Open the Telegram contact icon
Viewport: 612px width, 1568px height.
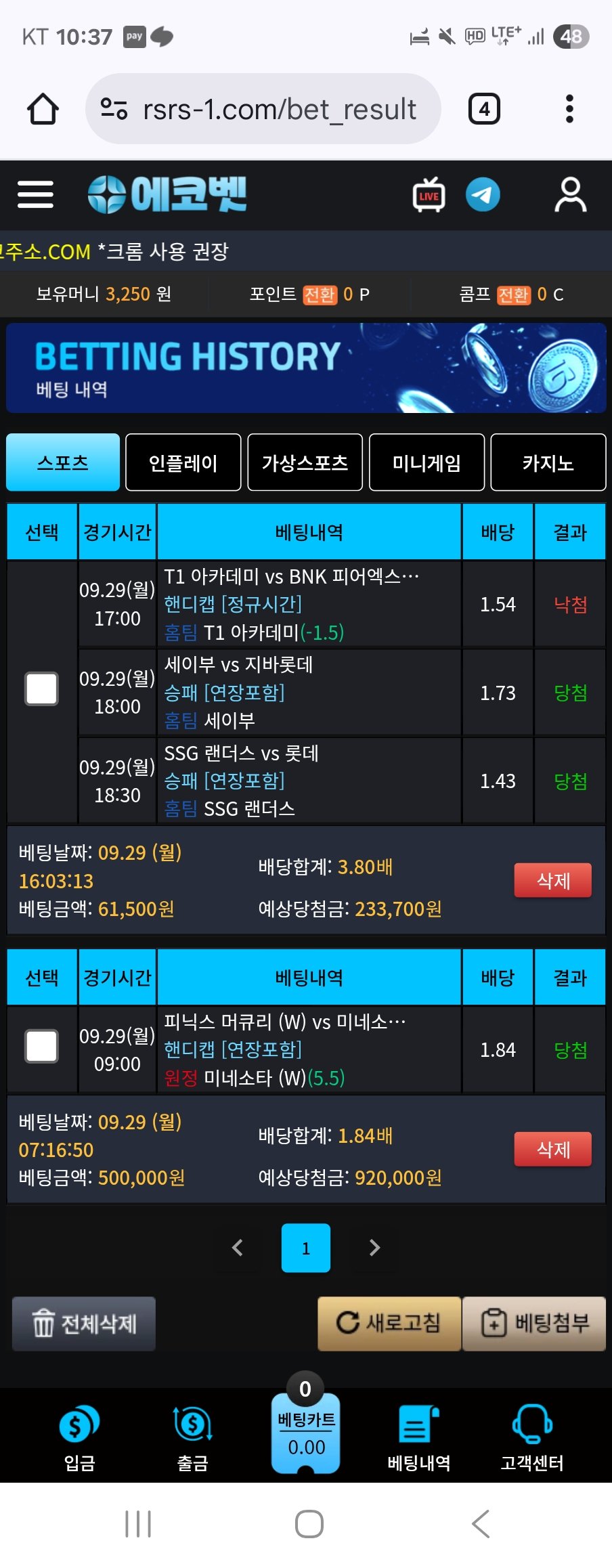pos(483,195)
